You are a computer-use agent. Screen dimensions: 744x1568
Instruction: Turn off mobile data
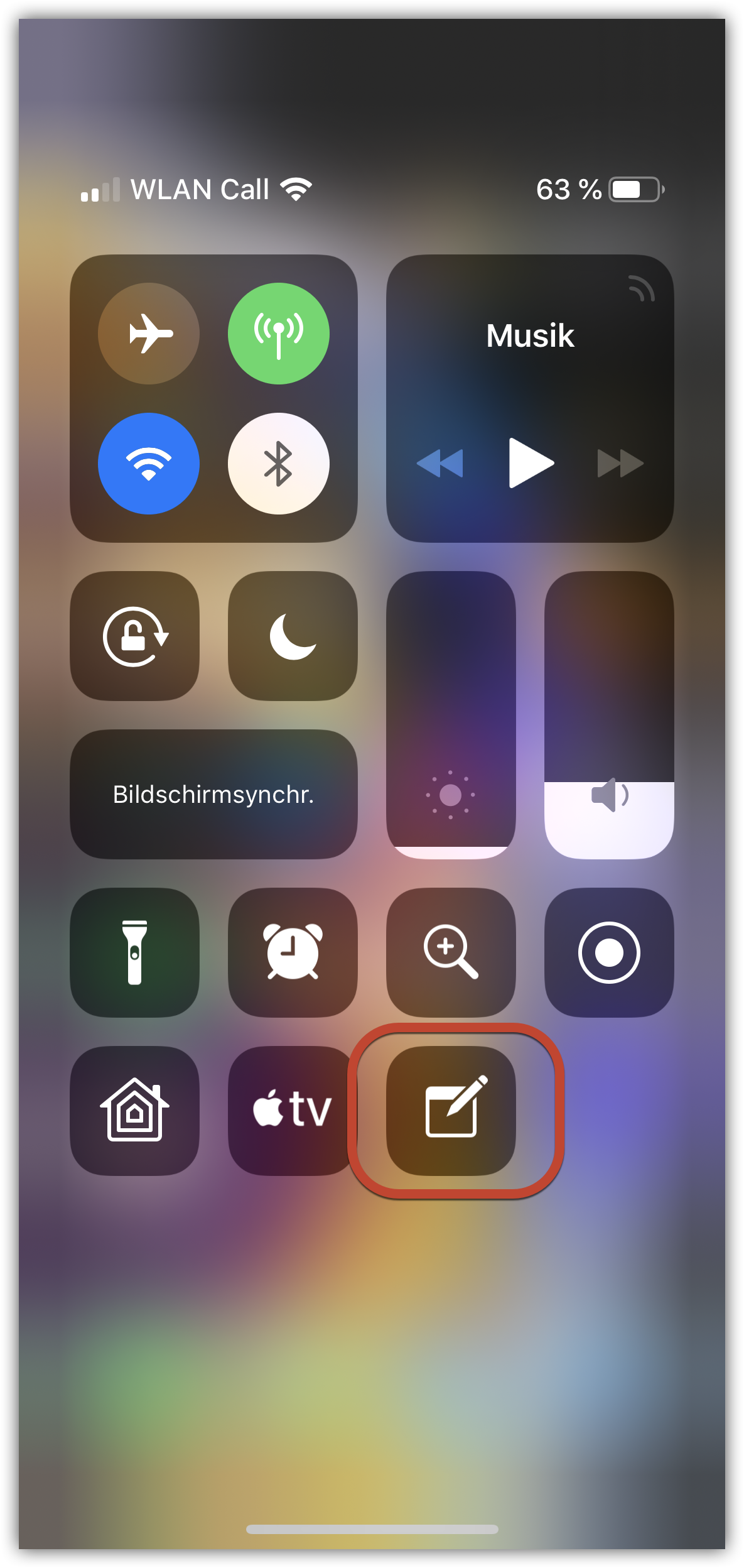point(278,334)
